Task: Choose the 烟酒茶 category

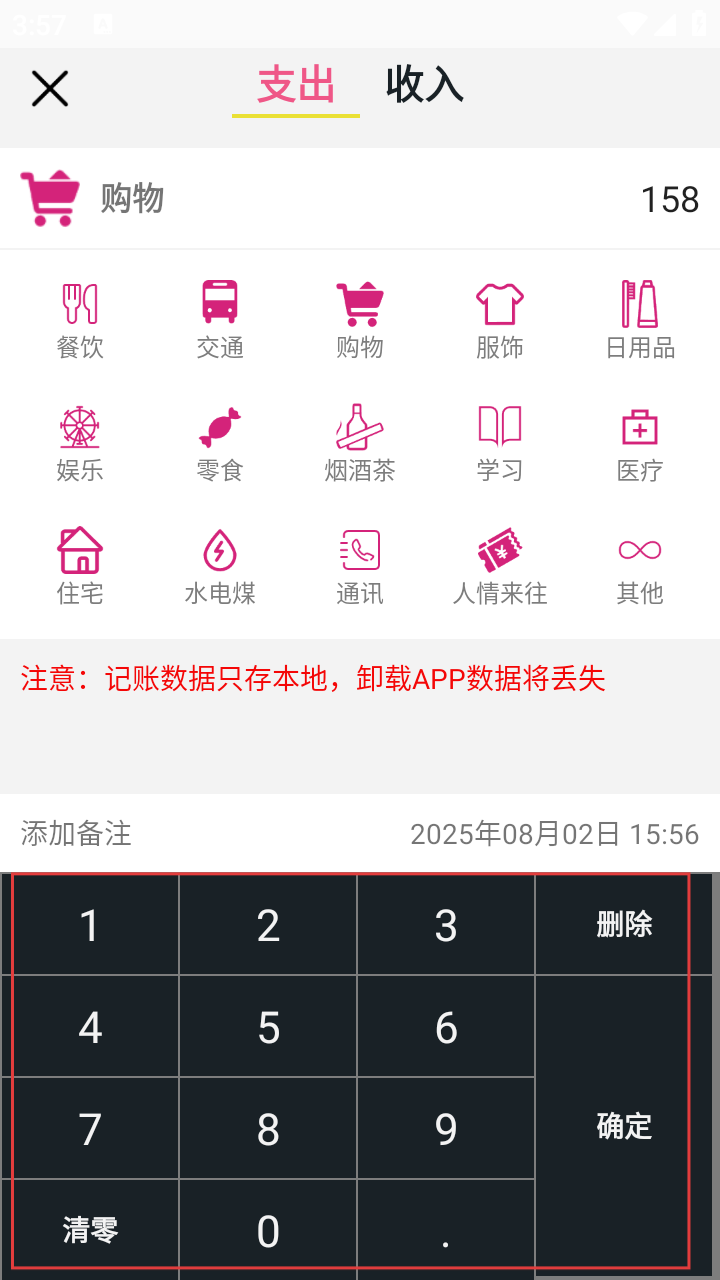Action: [360, 443]
